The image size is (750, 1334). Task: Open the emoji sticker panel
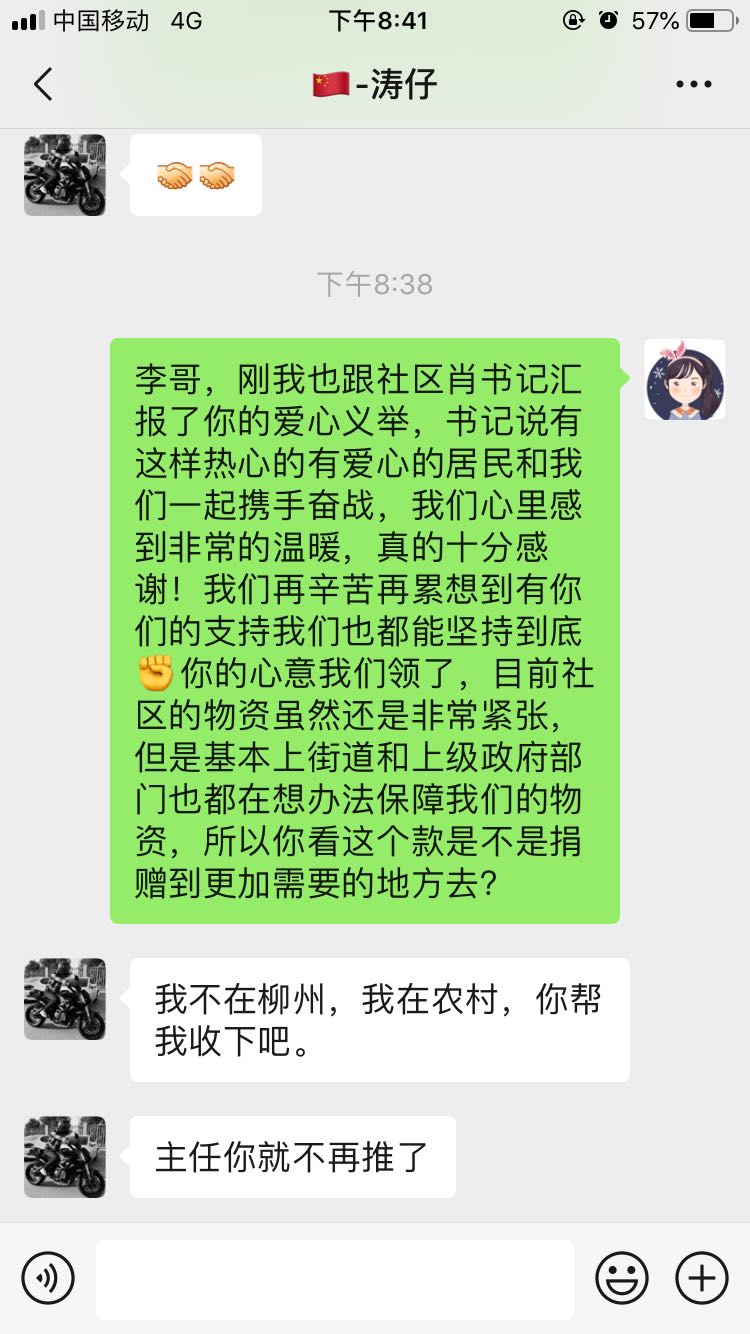tap(621, 1278)
